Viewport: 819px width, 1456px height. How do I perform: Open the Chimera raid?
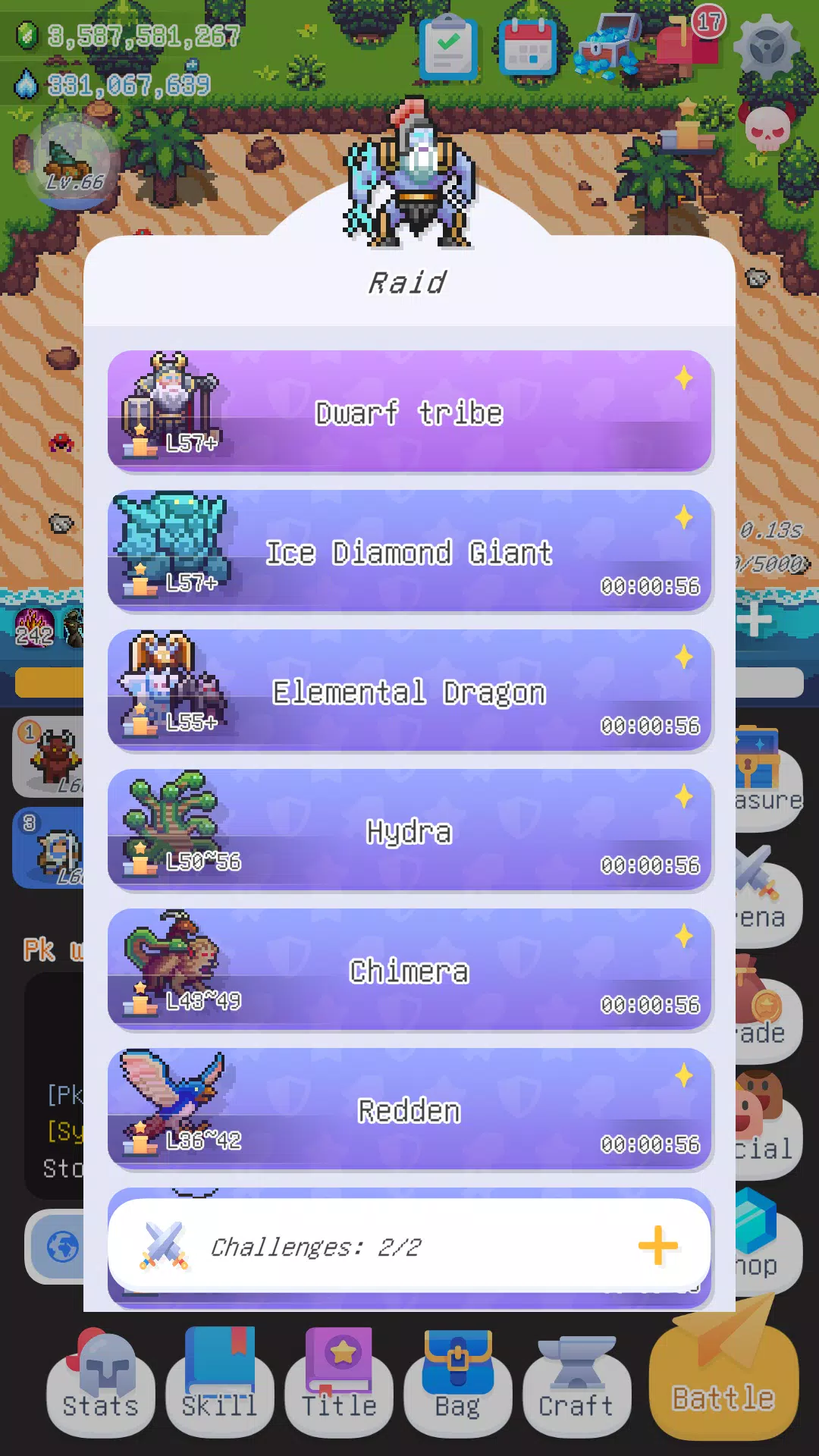click(409, 969)
